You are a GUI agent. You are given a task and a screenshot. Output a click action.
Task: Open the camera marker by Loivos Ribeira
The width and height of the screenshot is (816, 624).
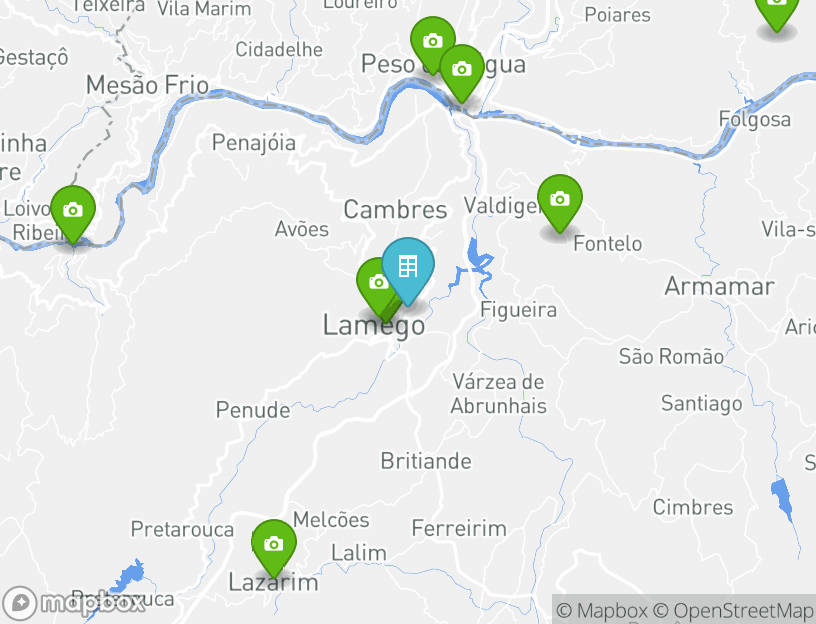tap(72, 211)
